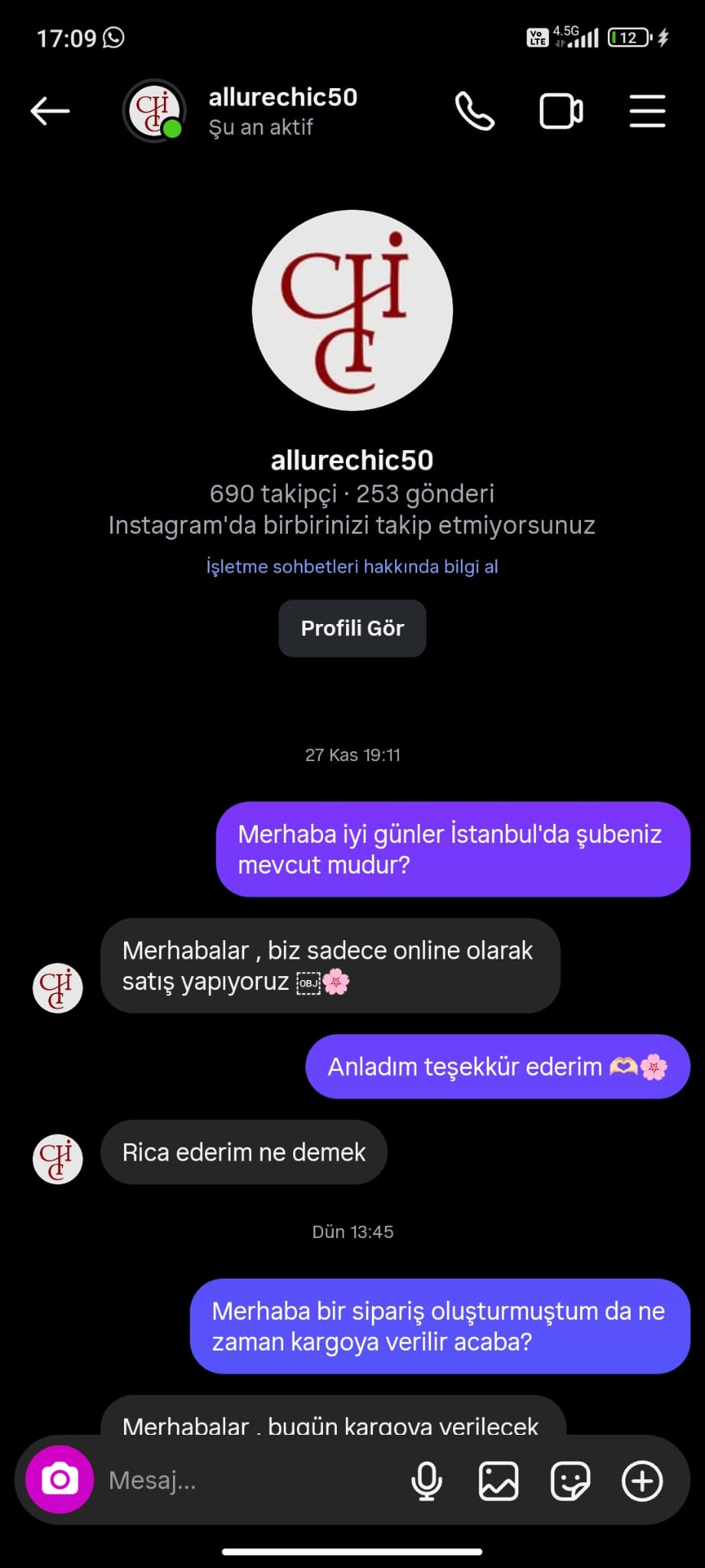This screenshot has height=1568, width=705.
Task: Open the chat options menu
Action: [x=647, y=112]
